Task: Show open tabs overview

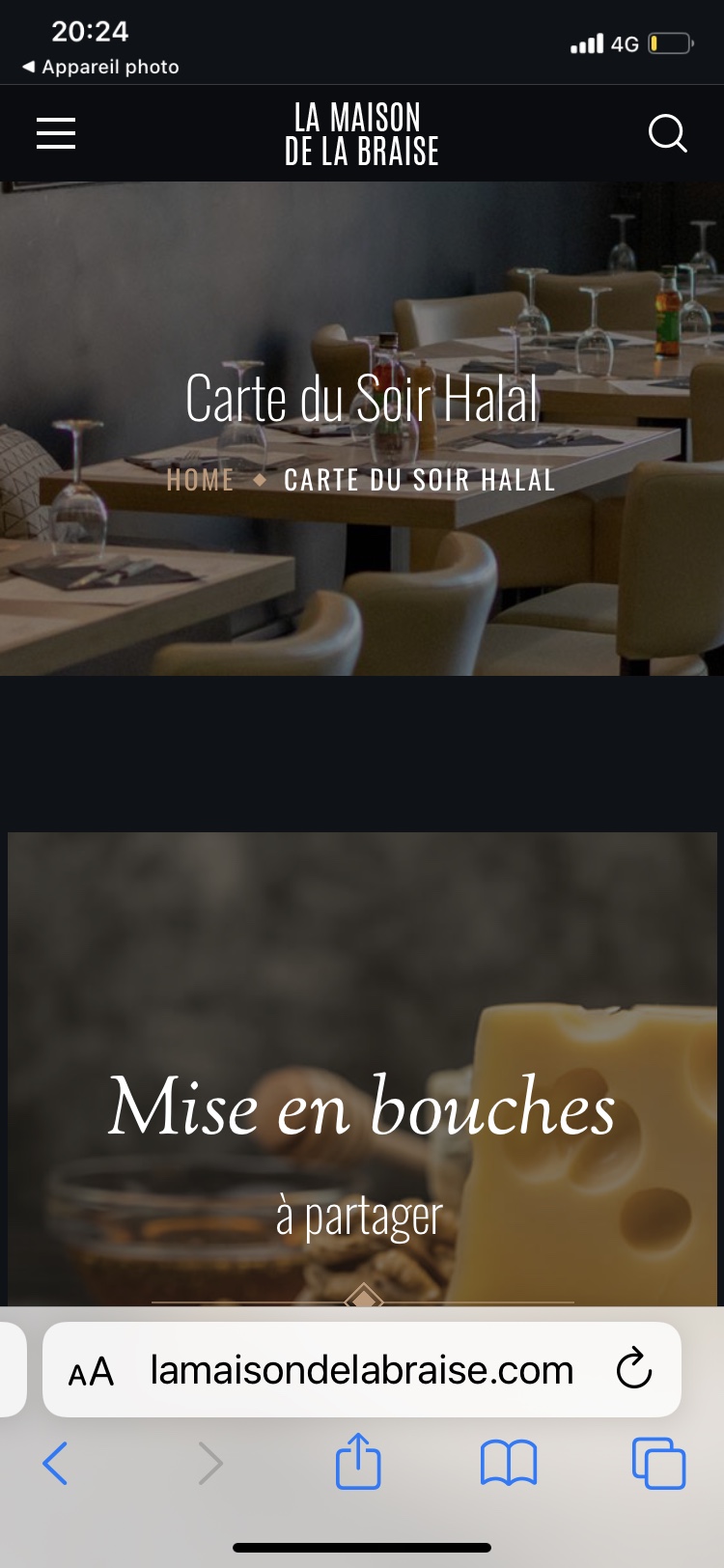Action: click(658, 1464)
